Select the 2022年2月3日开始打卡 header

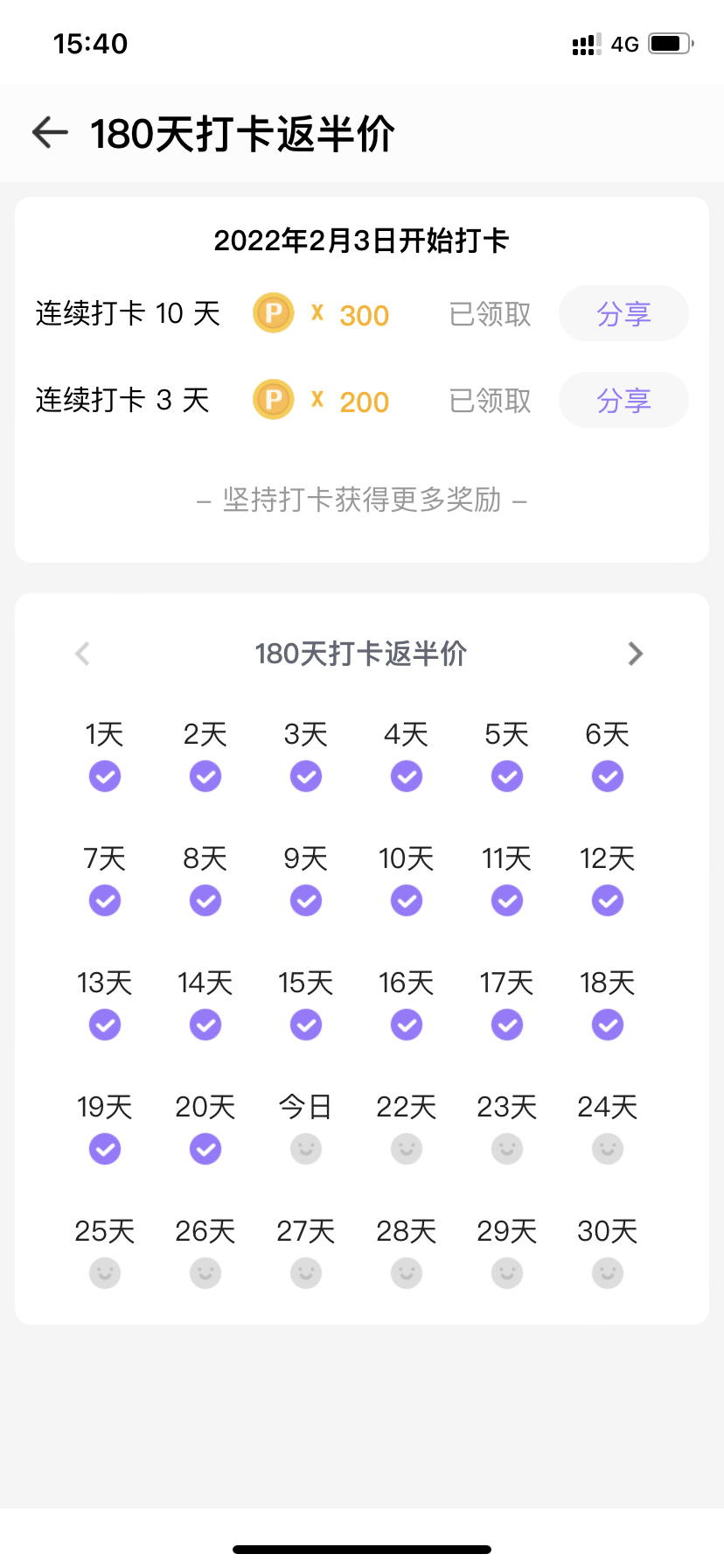[x=362, y=240]
